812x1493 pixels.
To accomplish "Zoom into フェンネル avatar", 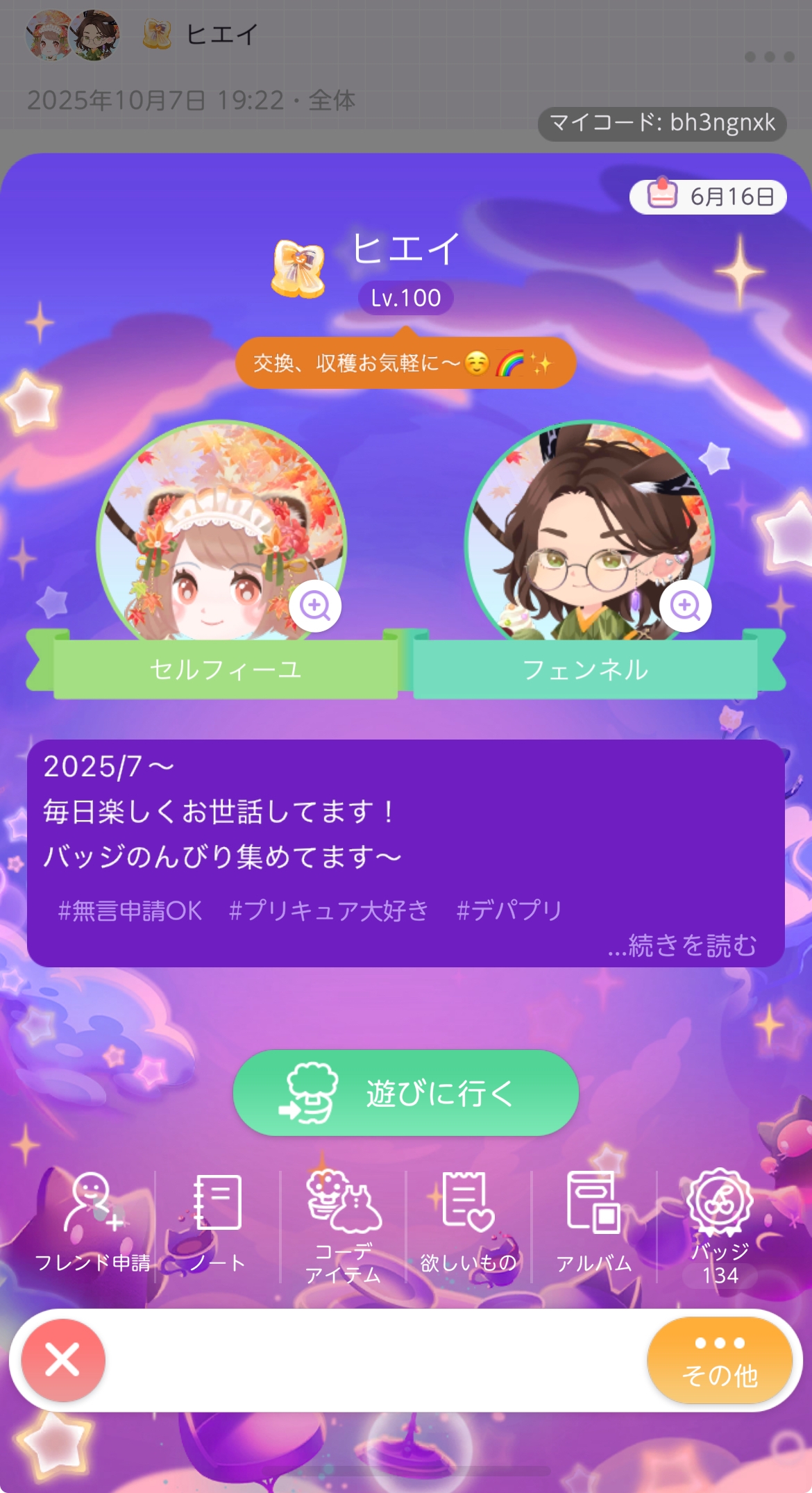I will tap(685, 606).
